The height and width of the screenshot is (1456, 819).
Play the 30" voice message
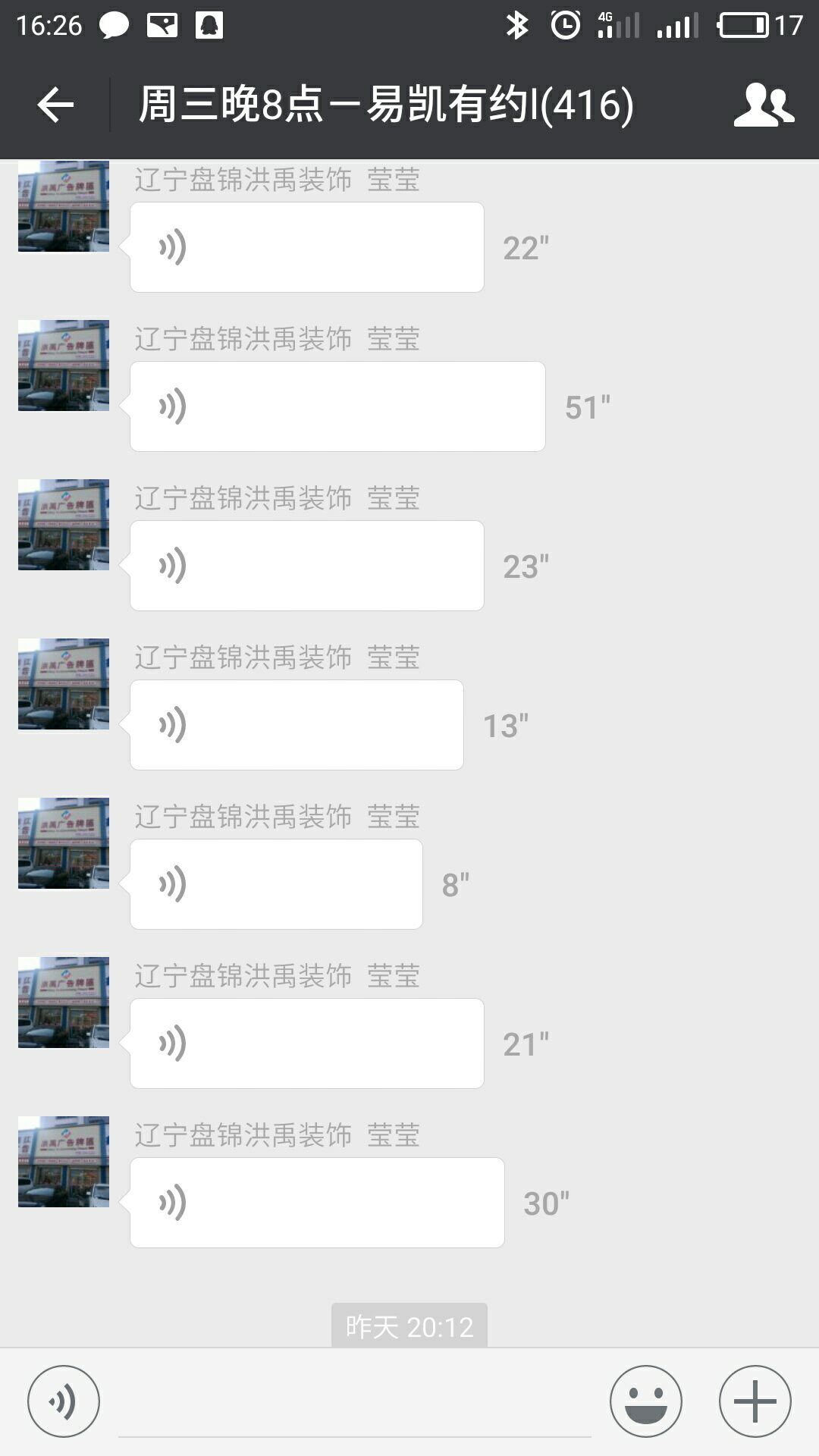point(317,1203)
